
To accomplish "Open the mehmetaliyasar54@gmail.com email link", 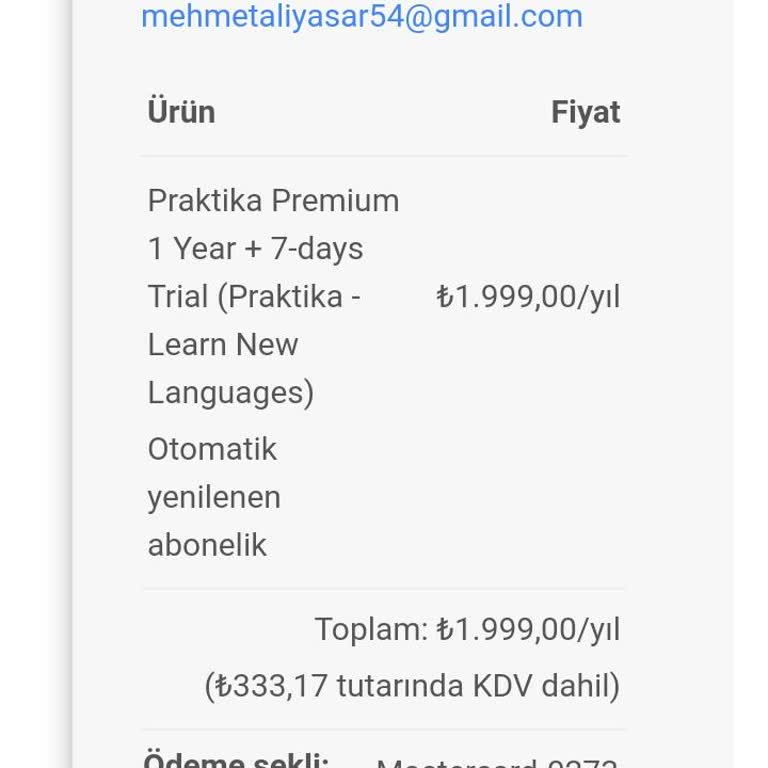I will point(361,16).
